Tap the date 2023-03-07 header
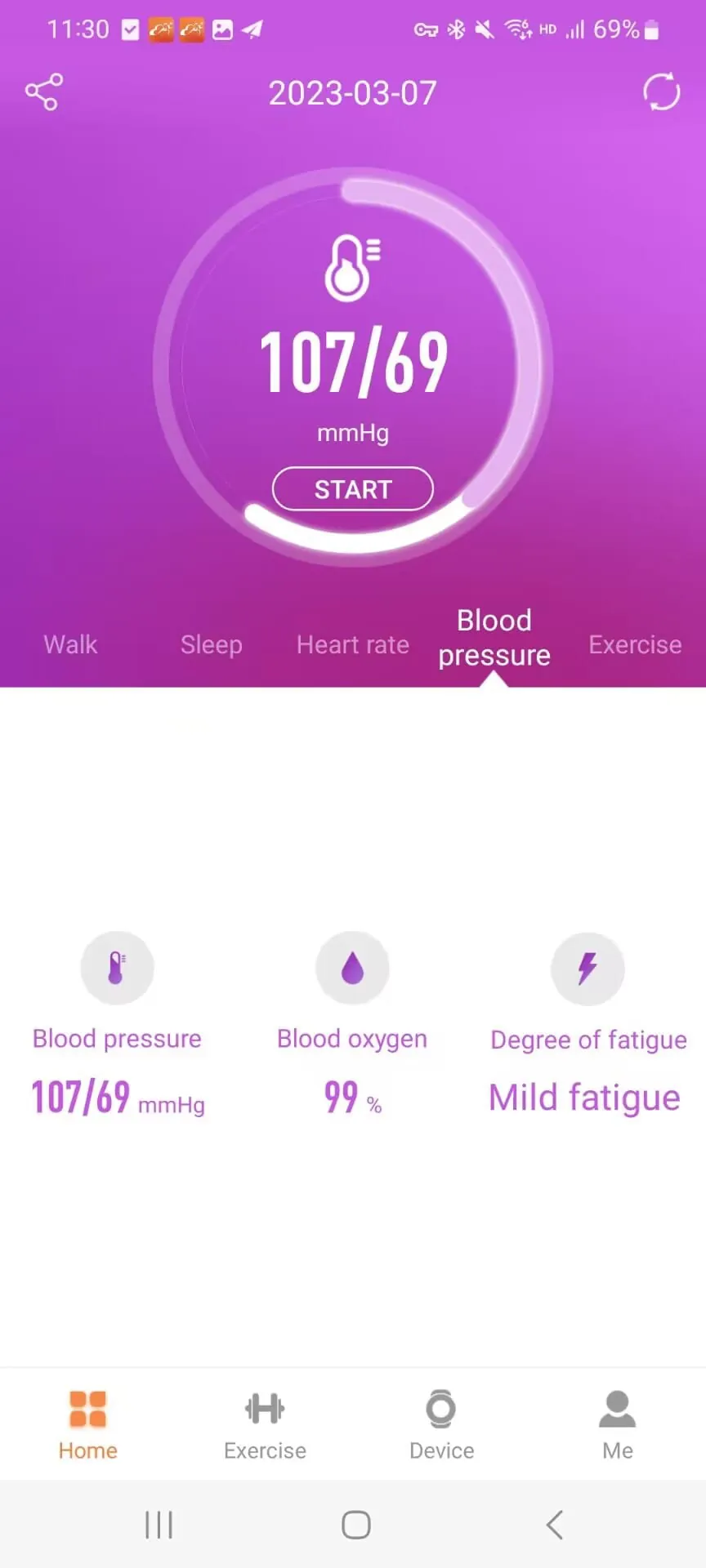This screenshot has width=706, height=1568. coord(352,93)
